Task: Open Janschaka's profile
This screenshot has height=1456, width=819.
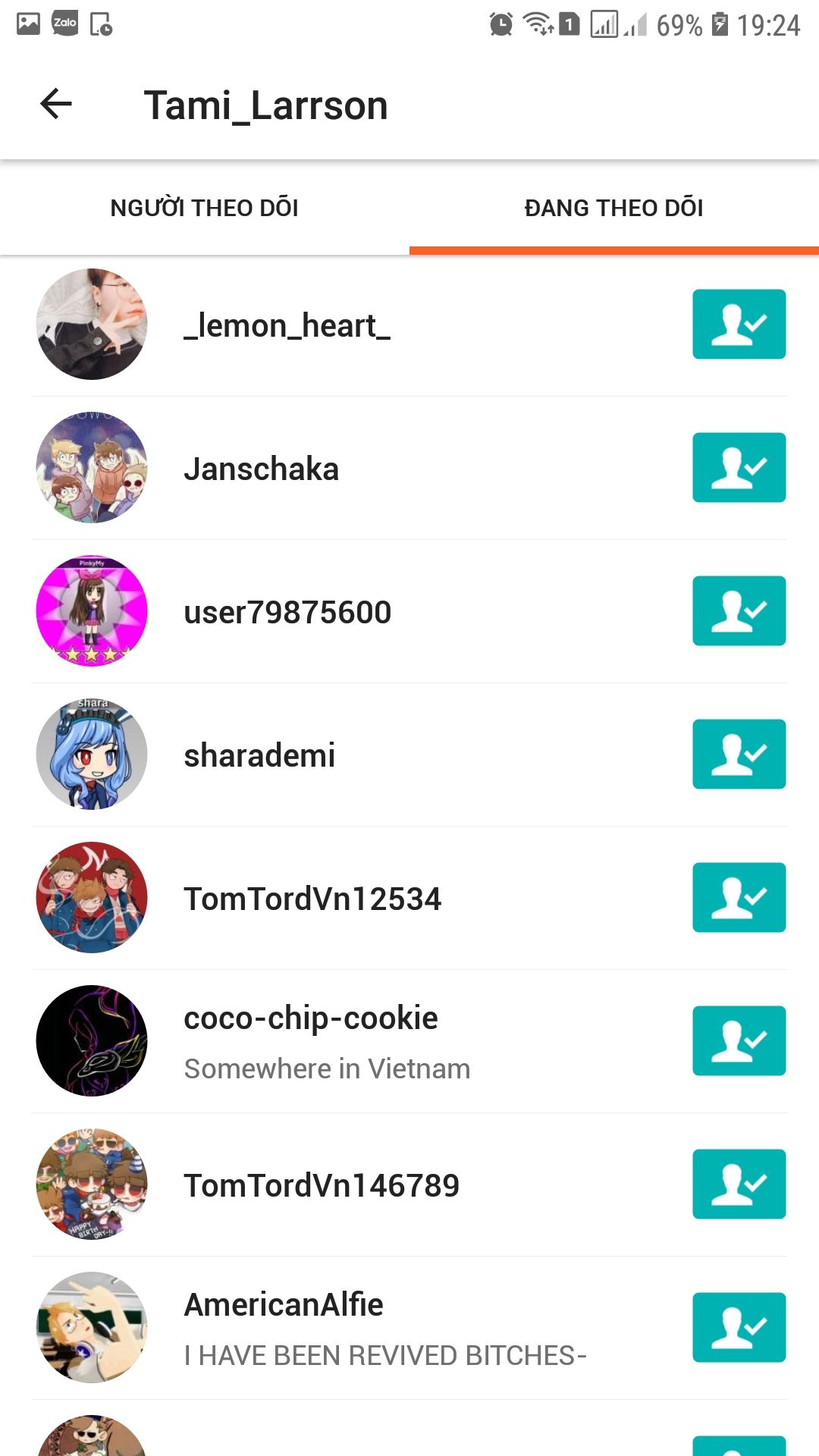Action: [261, 469]
